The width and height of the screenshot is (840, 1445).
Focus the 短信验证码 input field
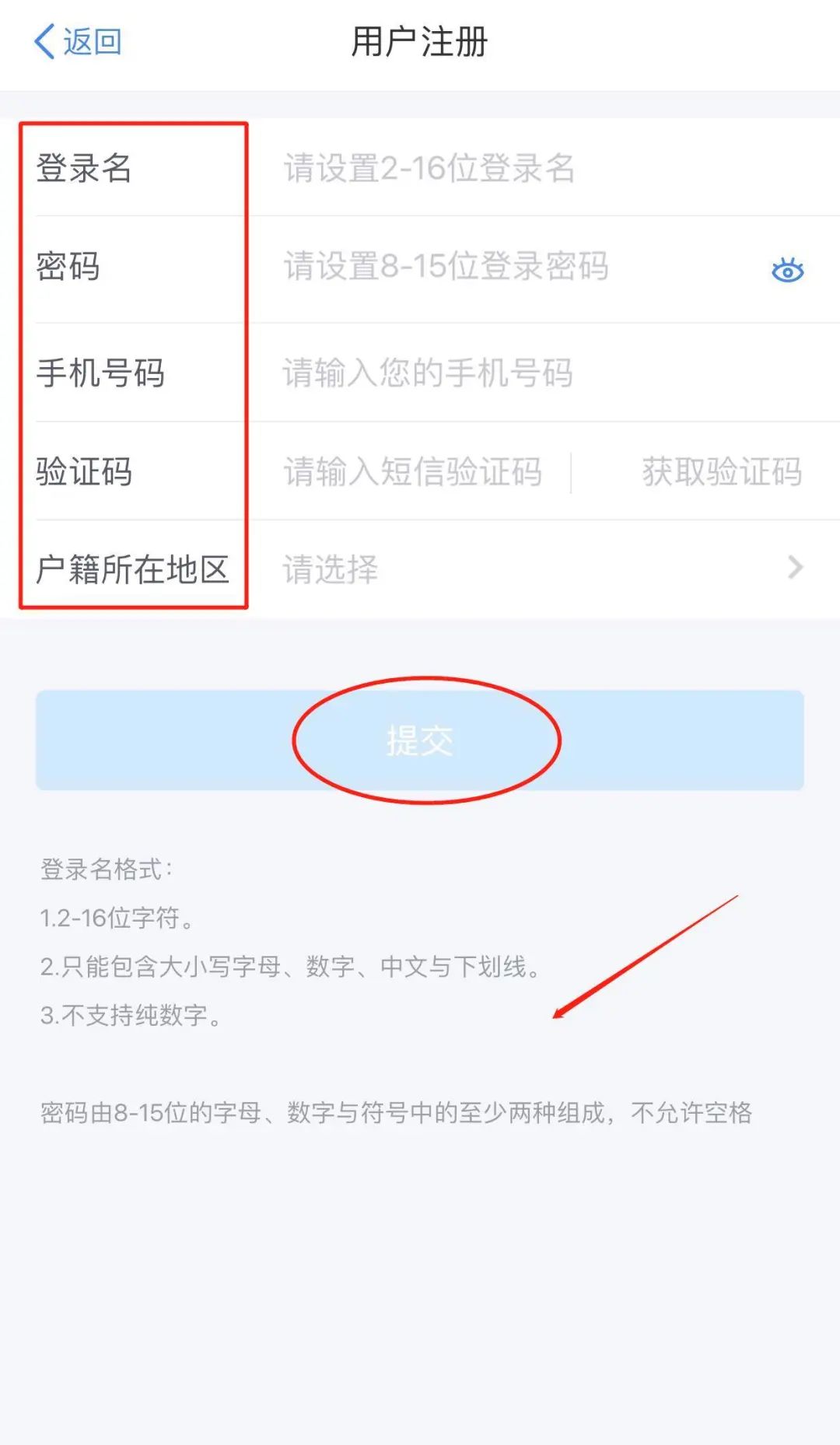(412, 472)
